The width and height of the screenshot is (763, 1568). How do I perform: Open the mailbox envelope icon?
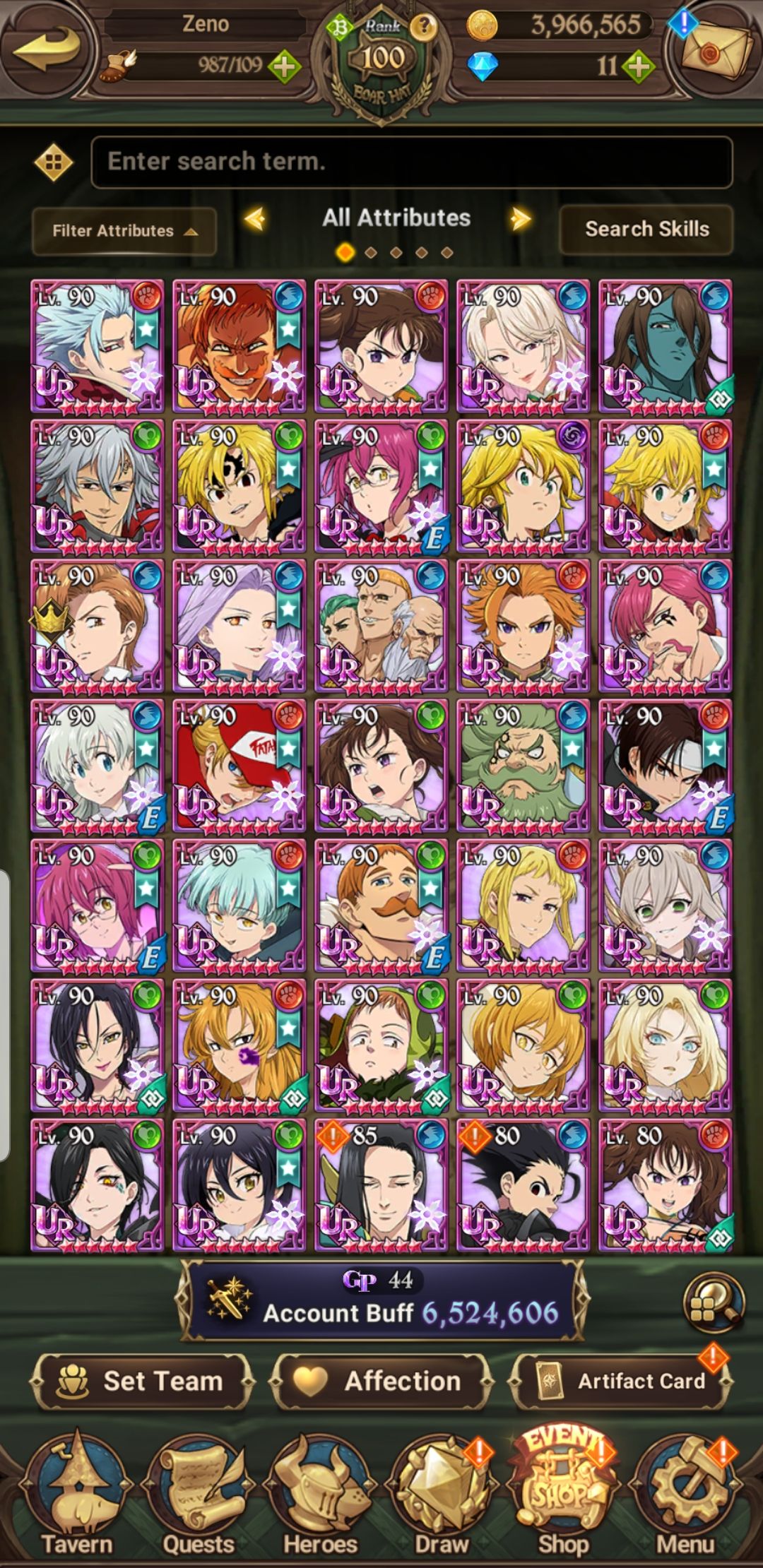715,48
